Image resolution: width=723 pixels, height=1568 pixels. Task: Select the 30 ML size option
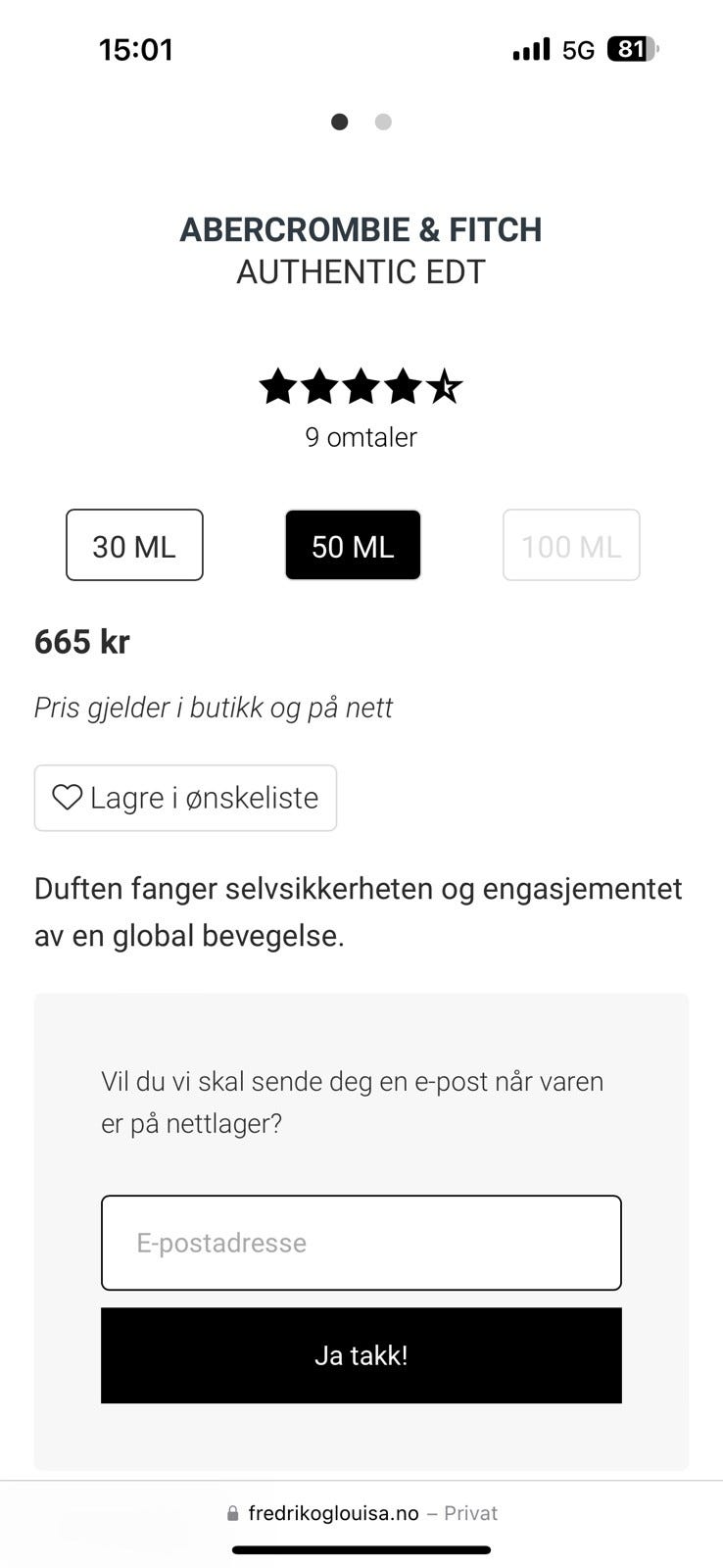134,546
